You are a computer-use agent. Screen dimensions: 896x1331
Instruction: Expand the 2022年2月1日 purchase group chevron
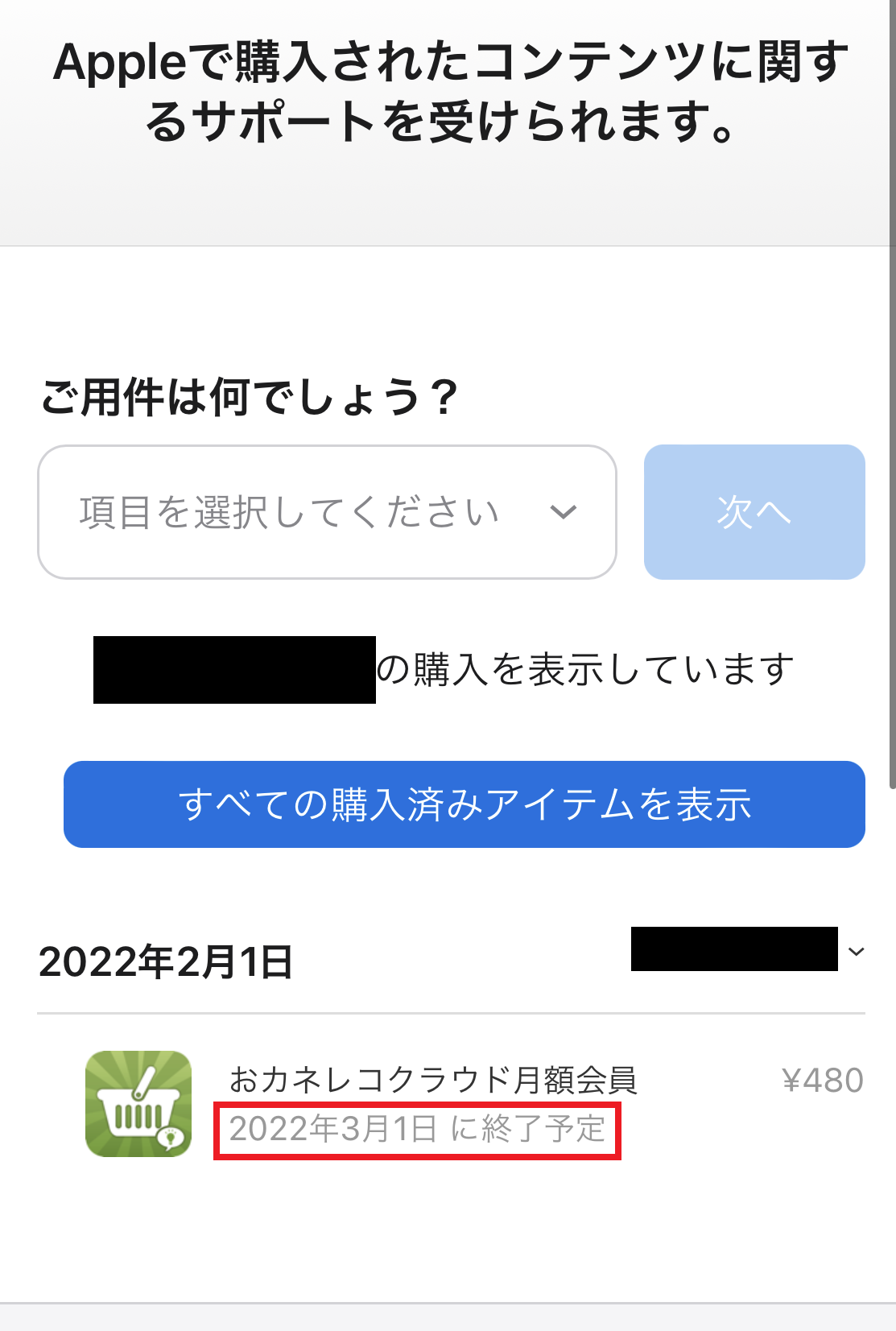pyautogui.click(x=856, y=952)
